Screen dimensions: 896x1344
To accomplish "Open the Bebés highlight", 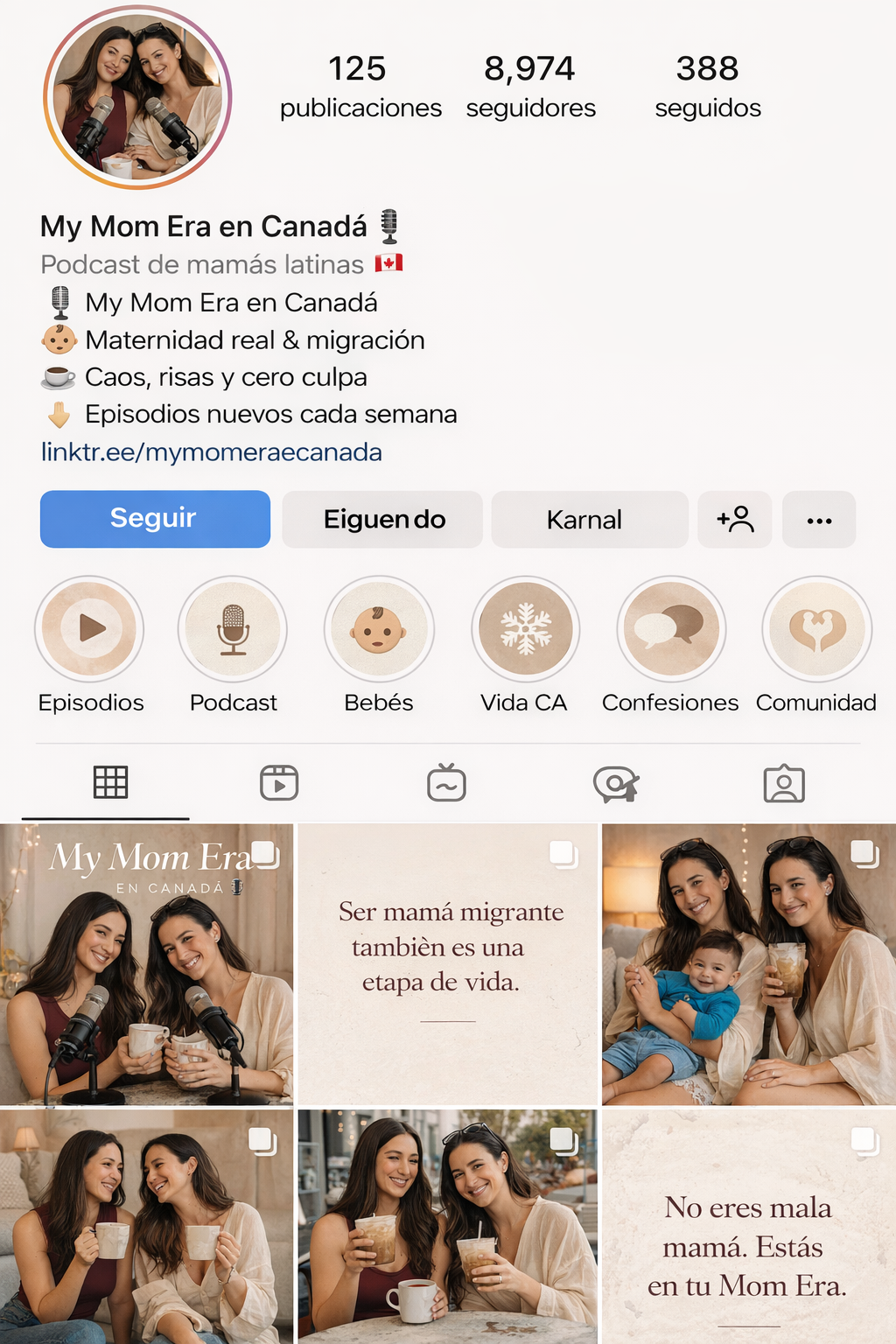I will point(379,629).
